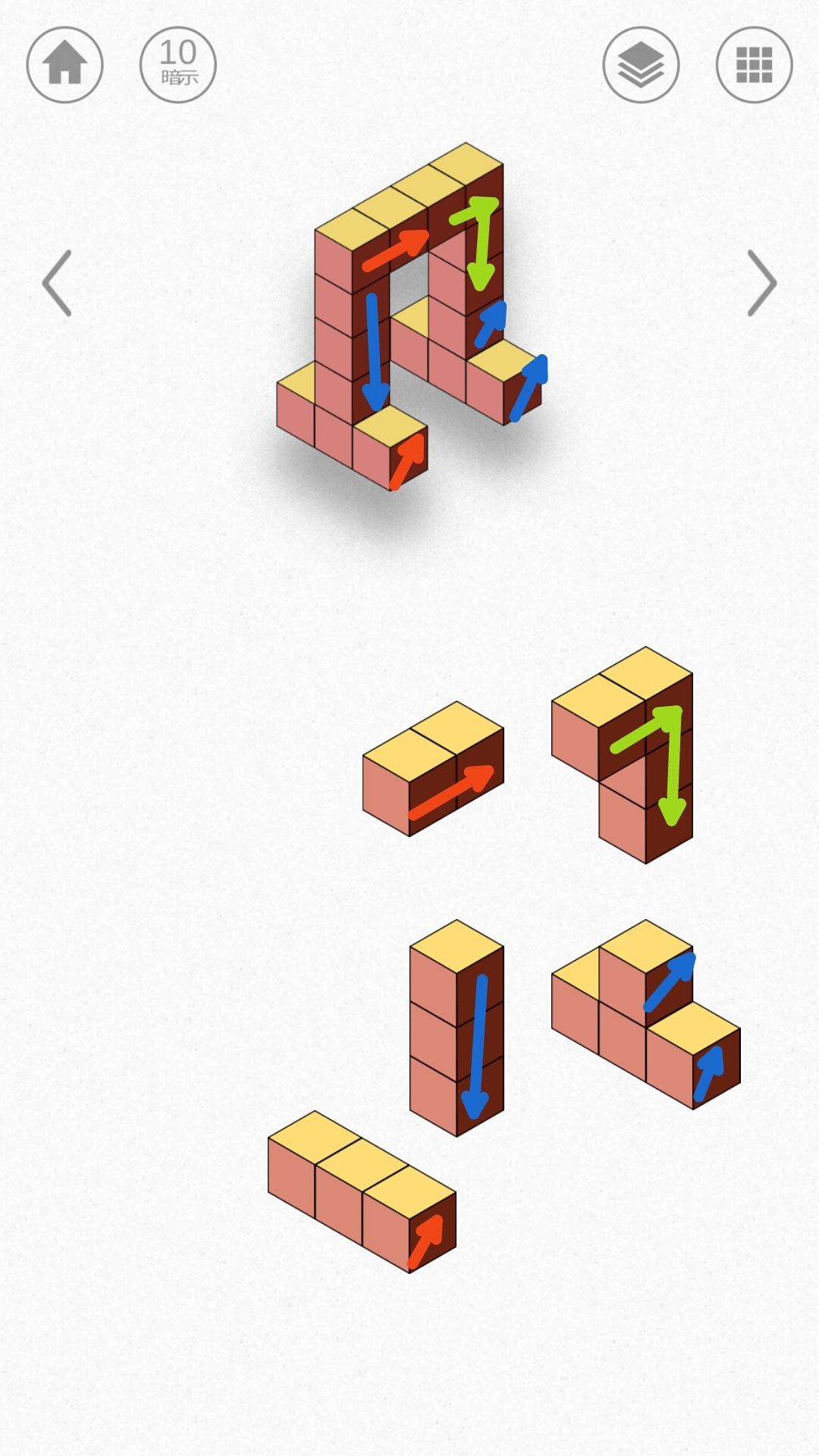
Task: Open the layers view
Action: 641,64
